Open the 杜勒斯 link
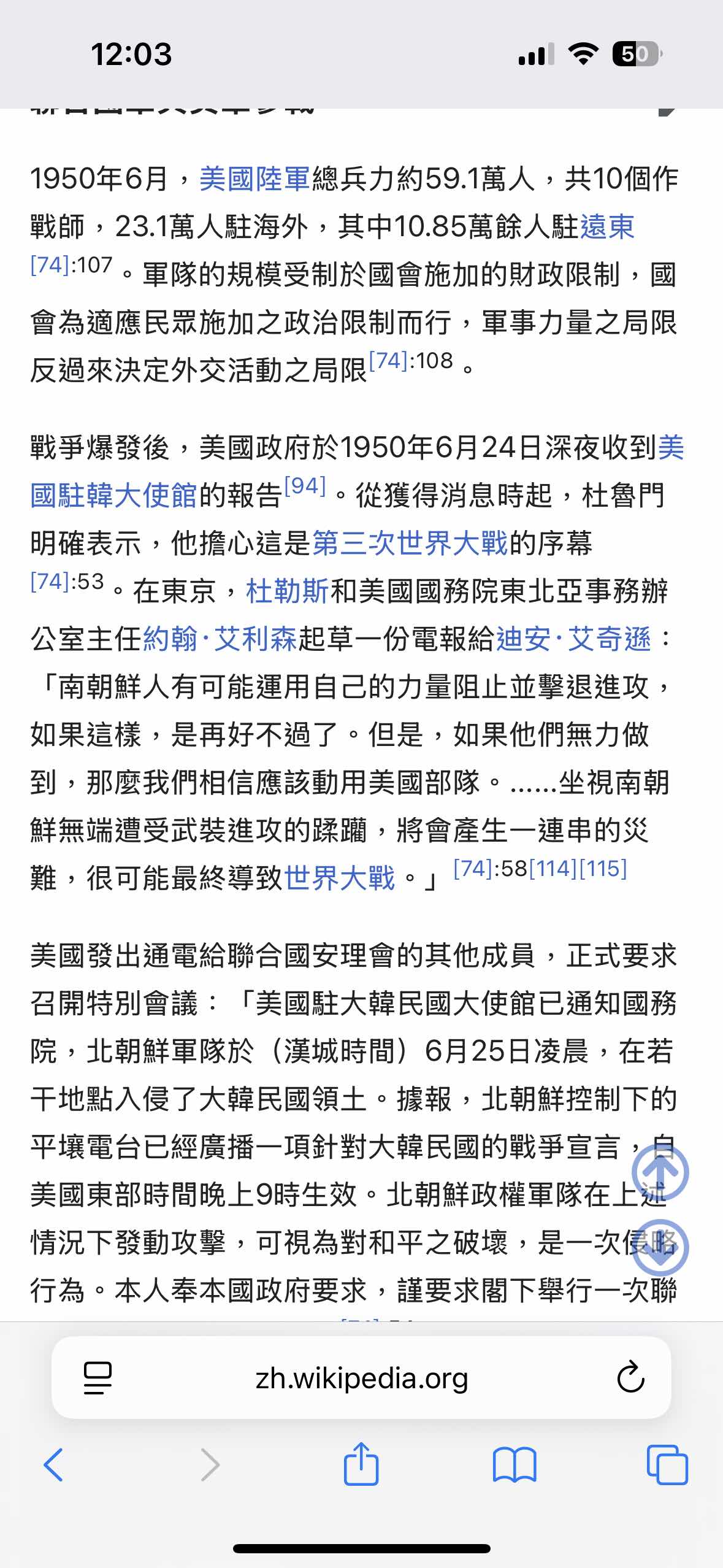The width and height of the screenshot is (723, 1568). click(287, 591)
